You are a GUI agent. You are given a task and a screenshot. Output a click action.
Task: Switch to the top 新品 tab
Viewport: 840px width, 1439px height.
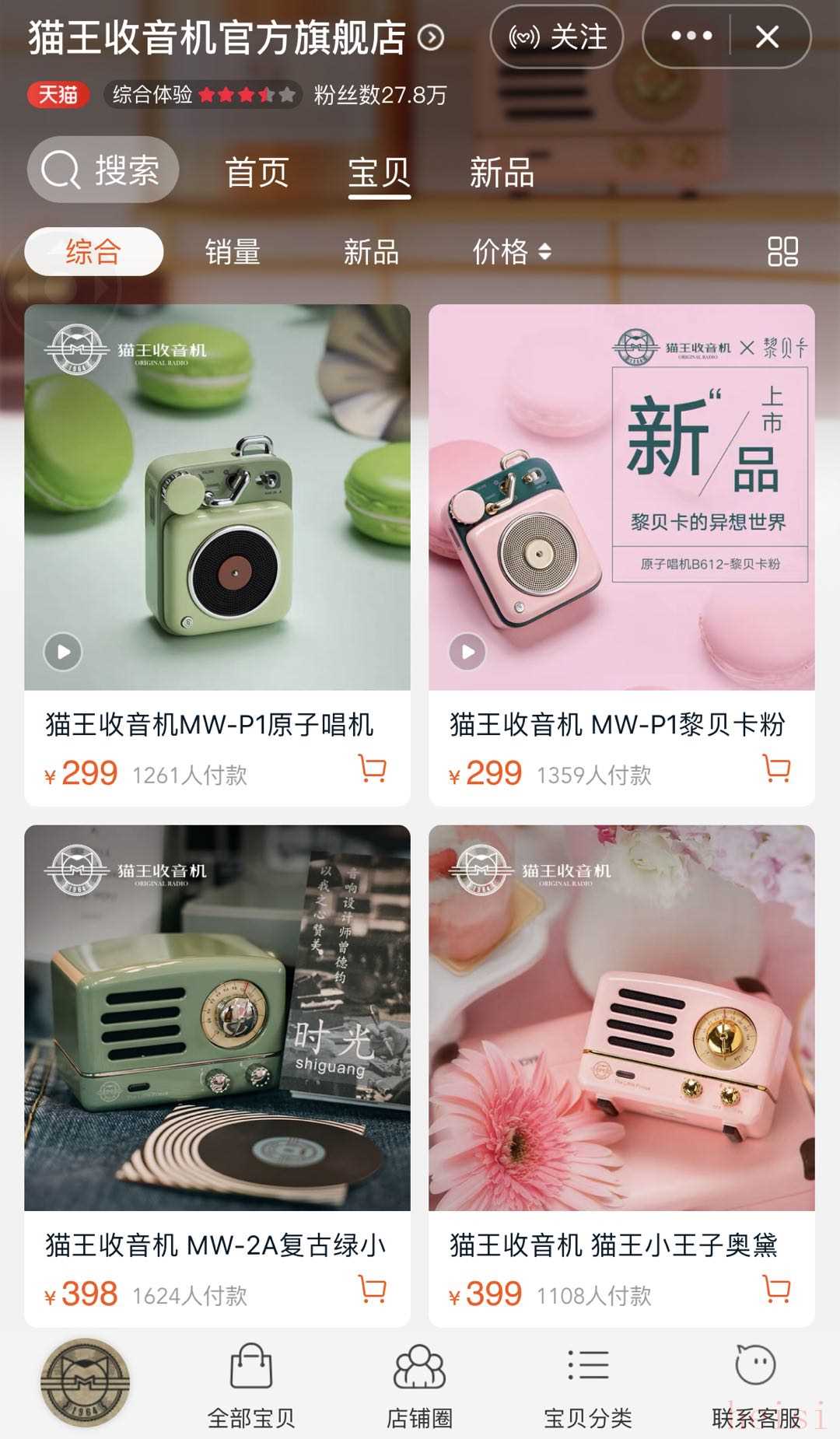pyautogui.click(x=502, y=172)
